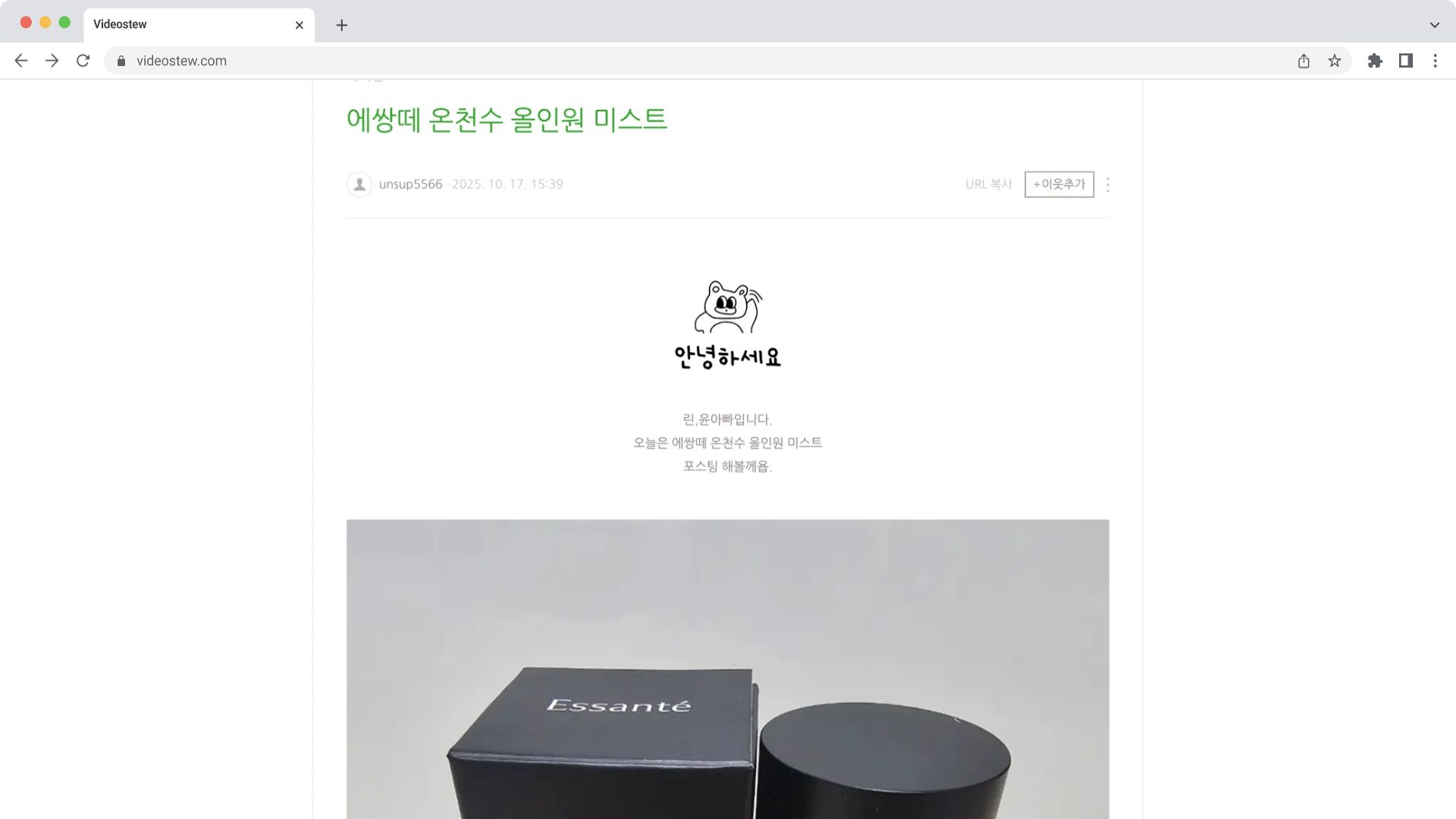The width and height of the screenshot is (1456, 819).
Task: Copy the post link via URL 복사
Action: (x=988, y=184)
